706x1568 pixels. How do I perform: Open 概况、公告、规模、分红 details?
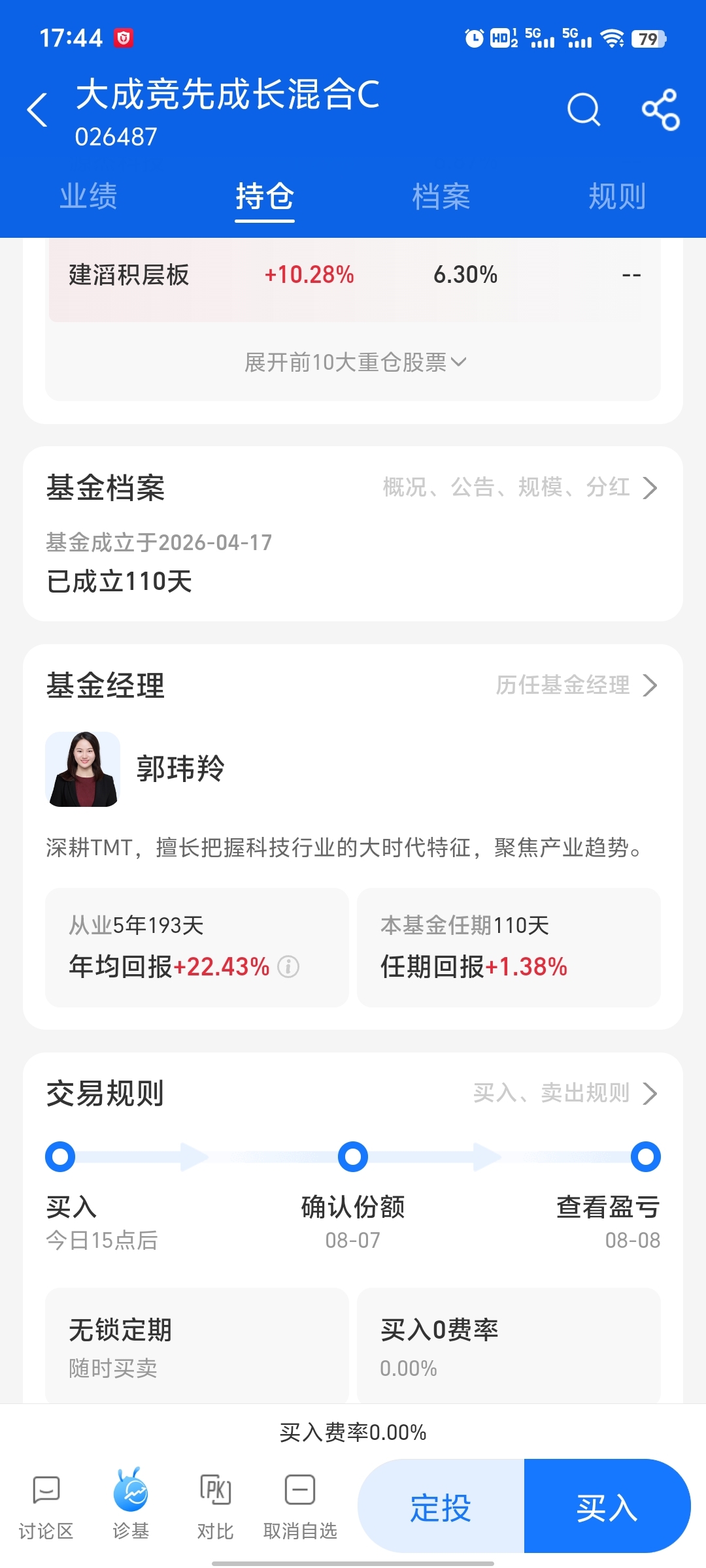point(520,487)
